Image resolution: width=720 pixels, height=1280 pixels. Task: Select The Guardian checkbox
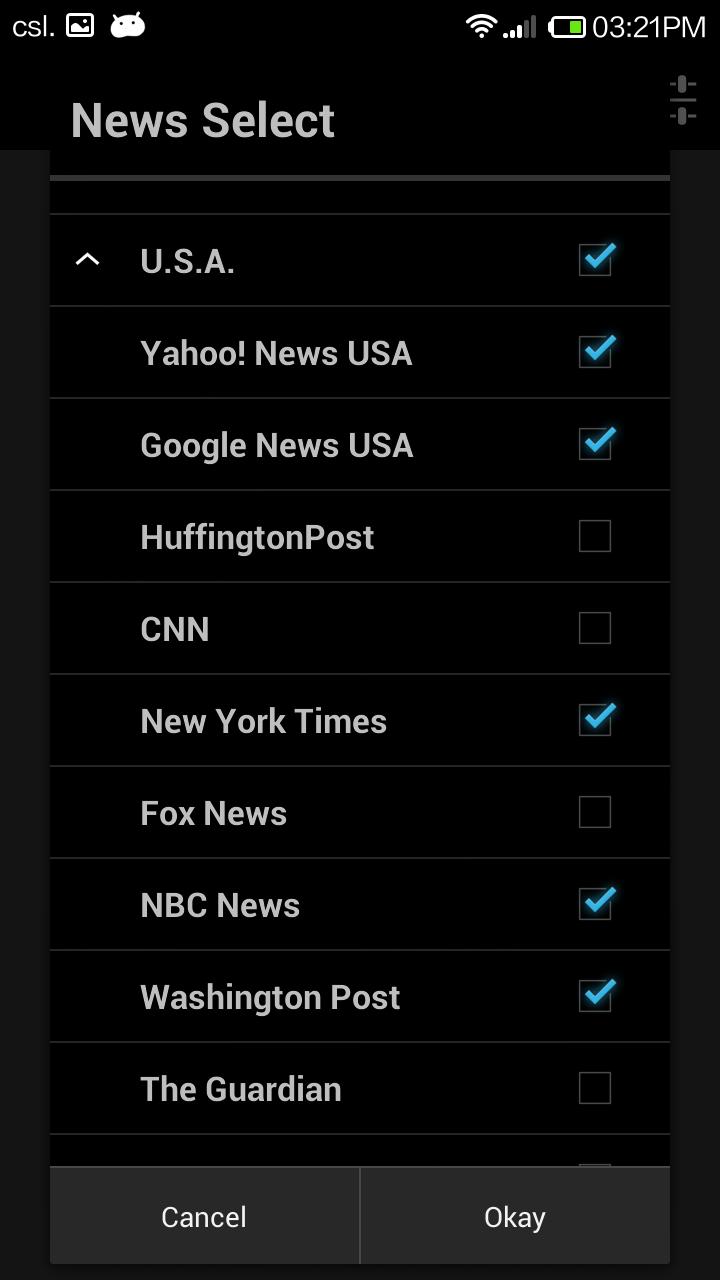pyautogui.click(x=594, y=1088)
